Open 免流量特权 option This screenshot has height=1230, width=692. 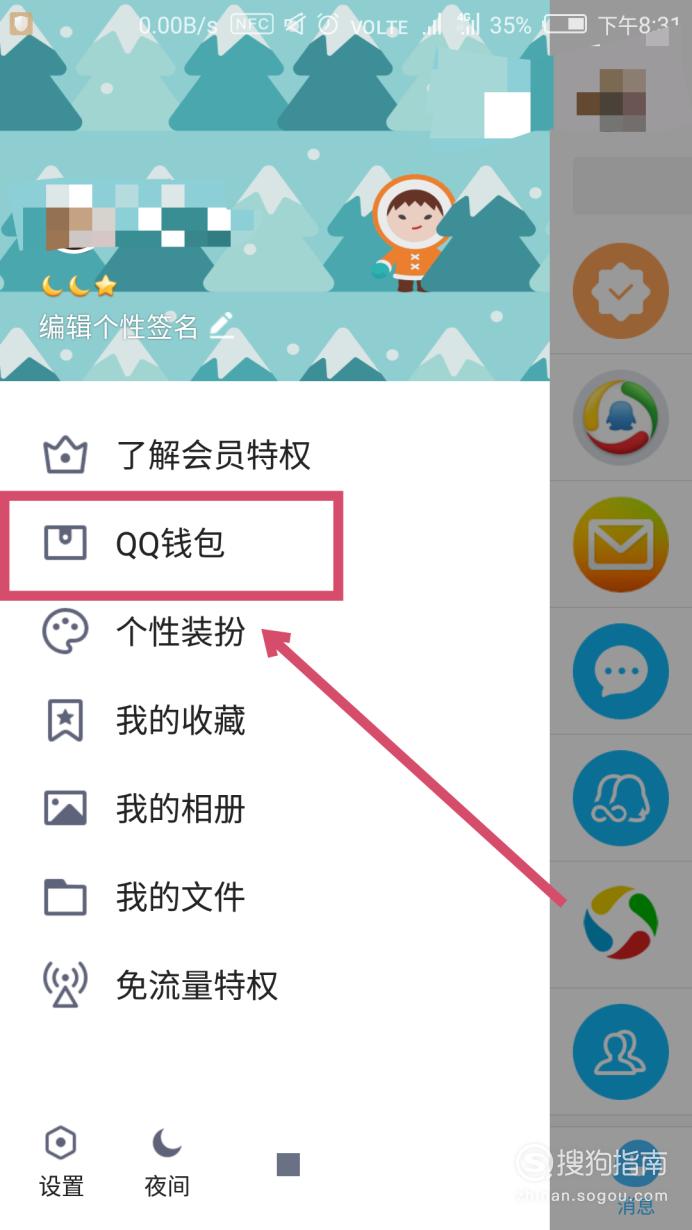(x=196, y=985)
